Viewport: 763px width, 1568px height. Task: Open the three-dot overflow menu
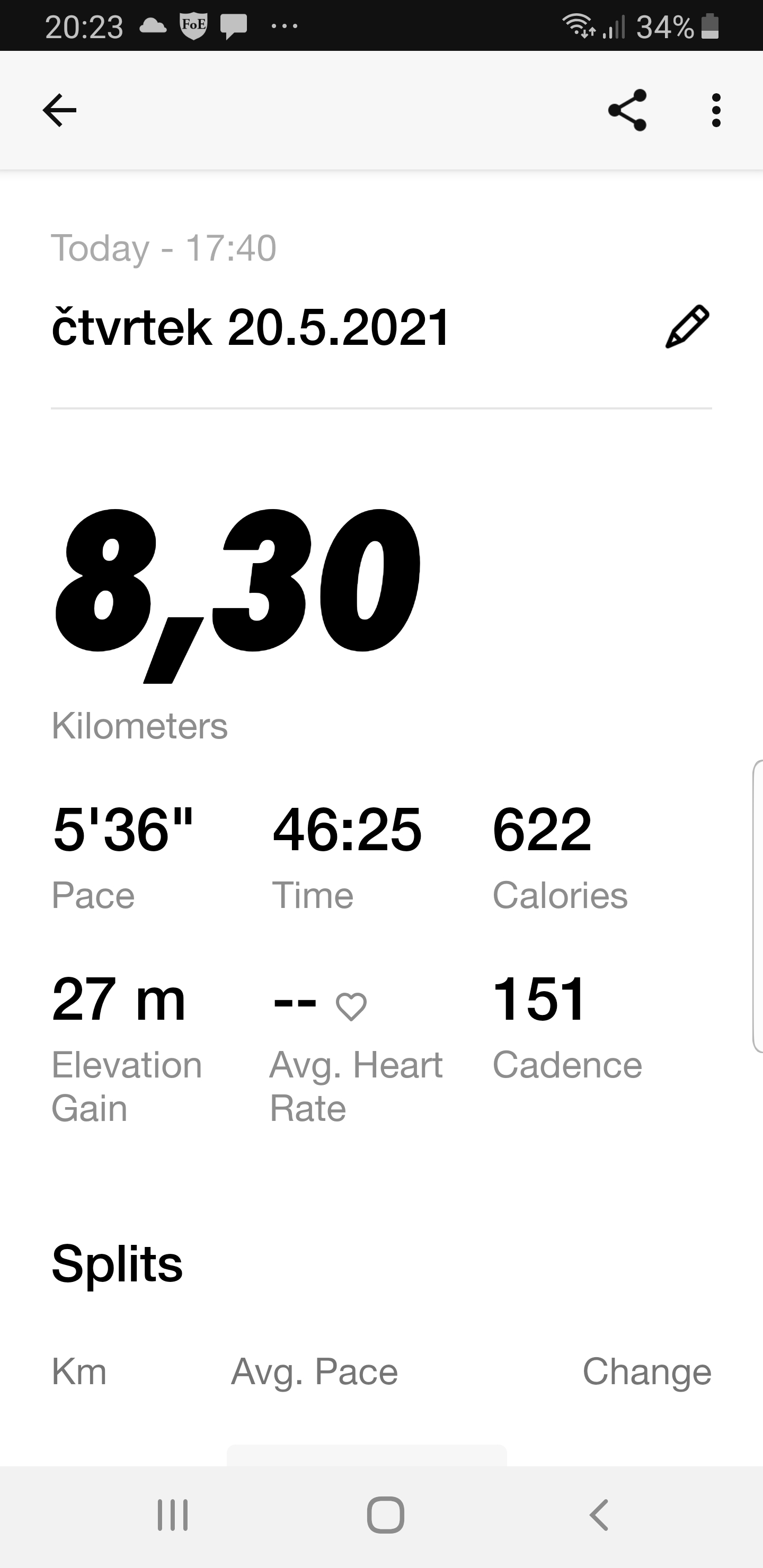716,110
